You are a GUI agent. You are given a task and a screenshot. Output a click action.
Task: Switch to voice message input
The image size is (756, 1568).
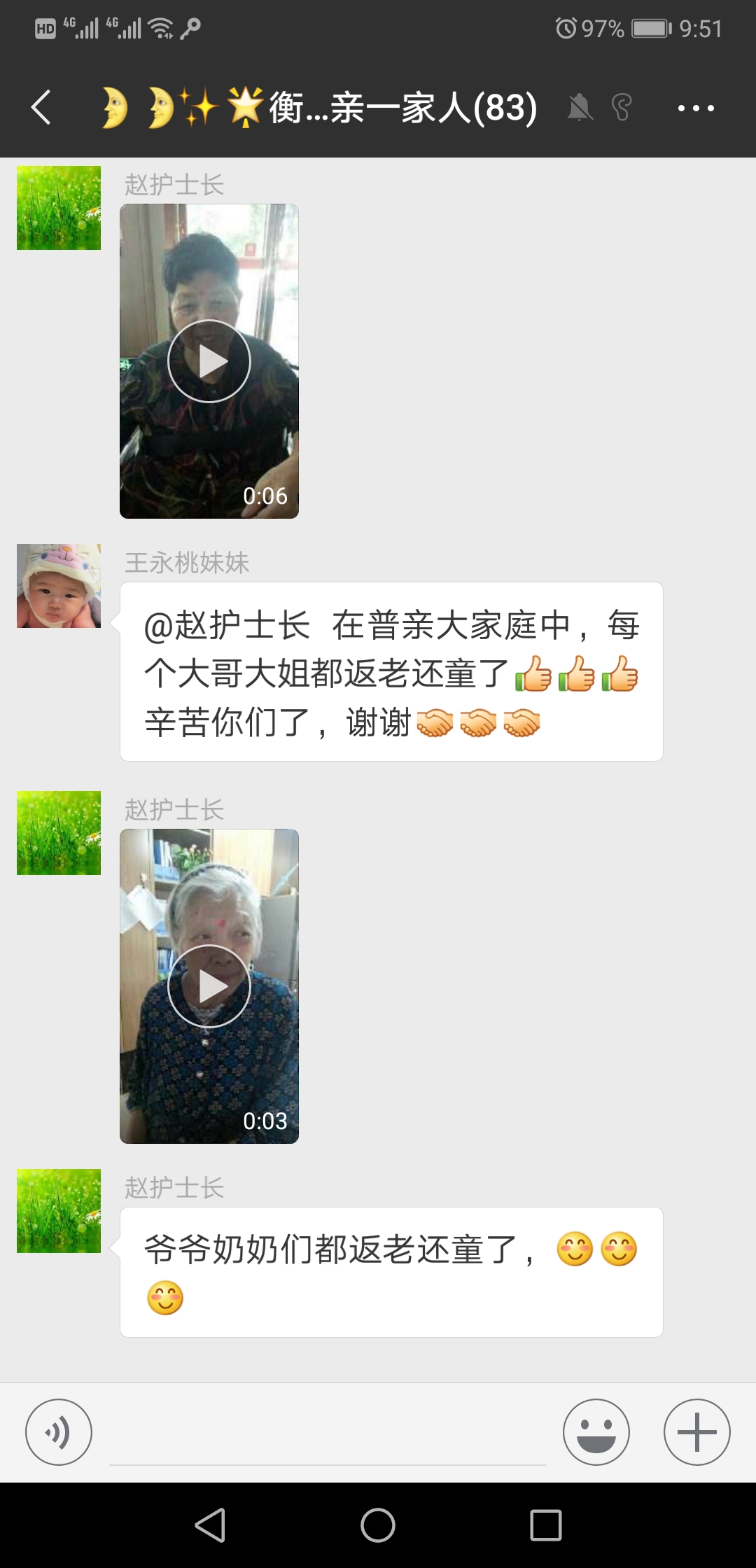tap(59, 1432)
